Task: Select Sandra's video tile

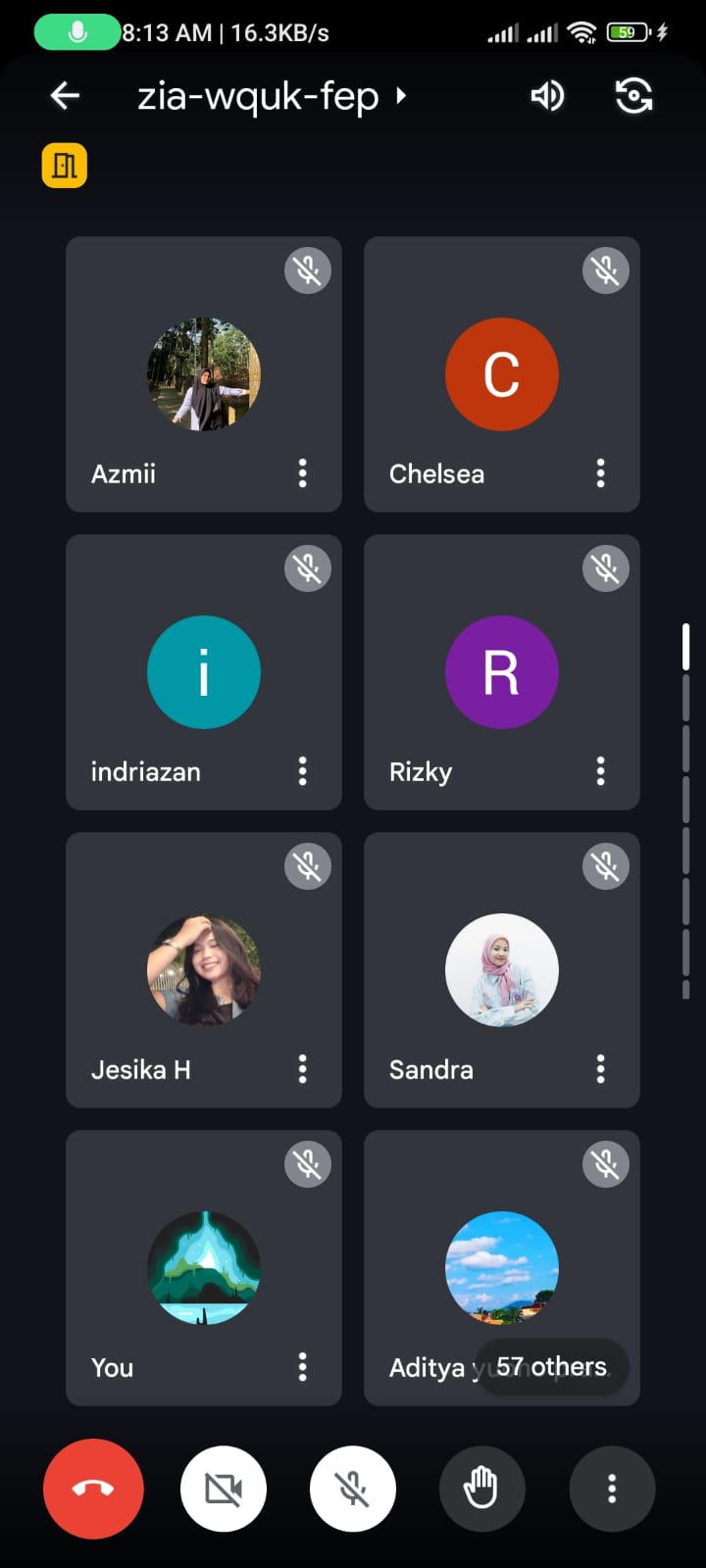Action: (501, 970)
